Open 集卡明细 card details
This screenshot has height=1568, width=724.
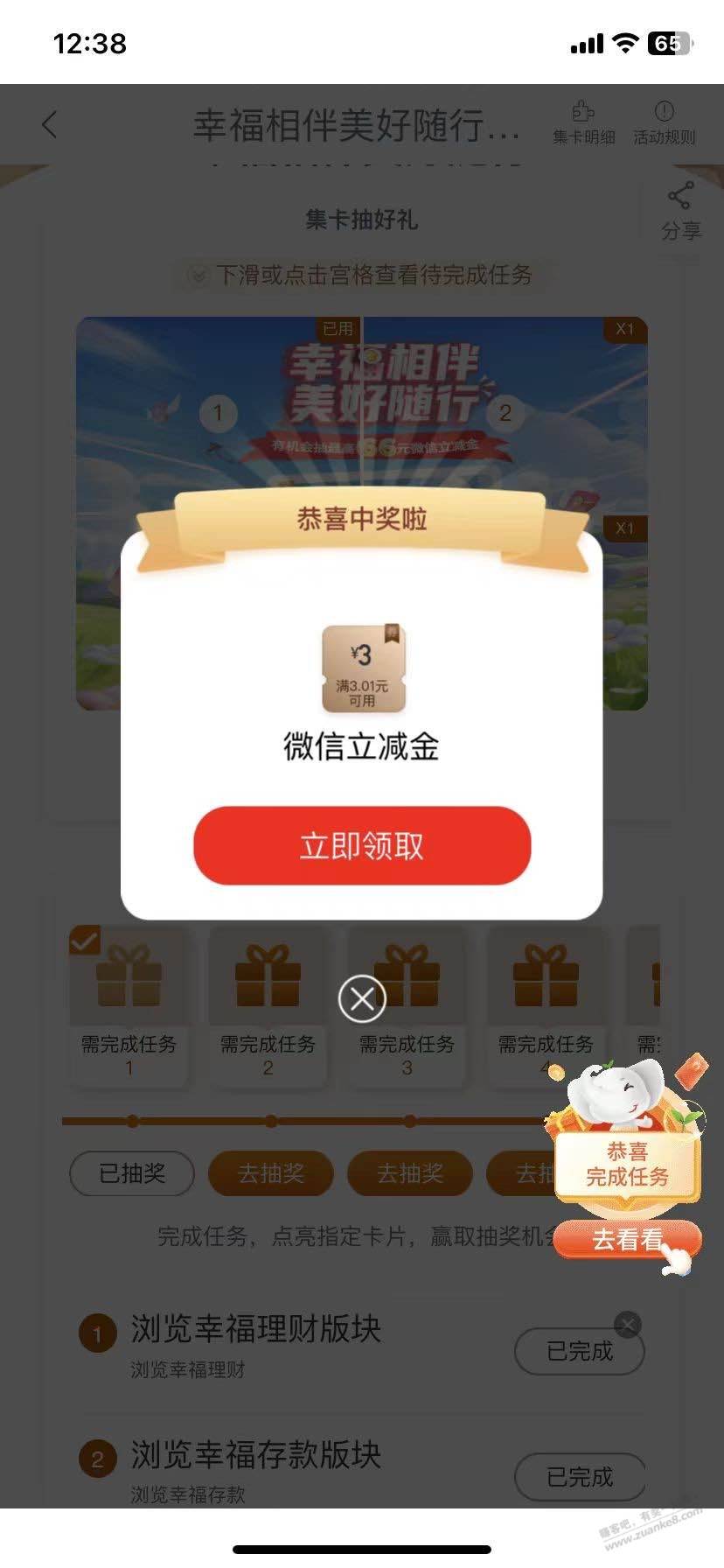click(x=584, y=122)
